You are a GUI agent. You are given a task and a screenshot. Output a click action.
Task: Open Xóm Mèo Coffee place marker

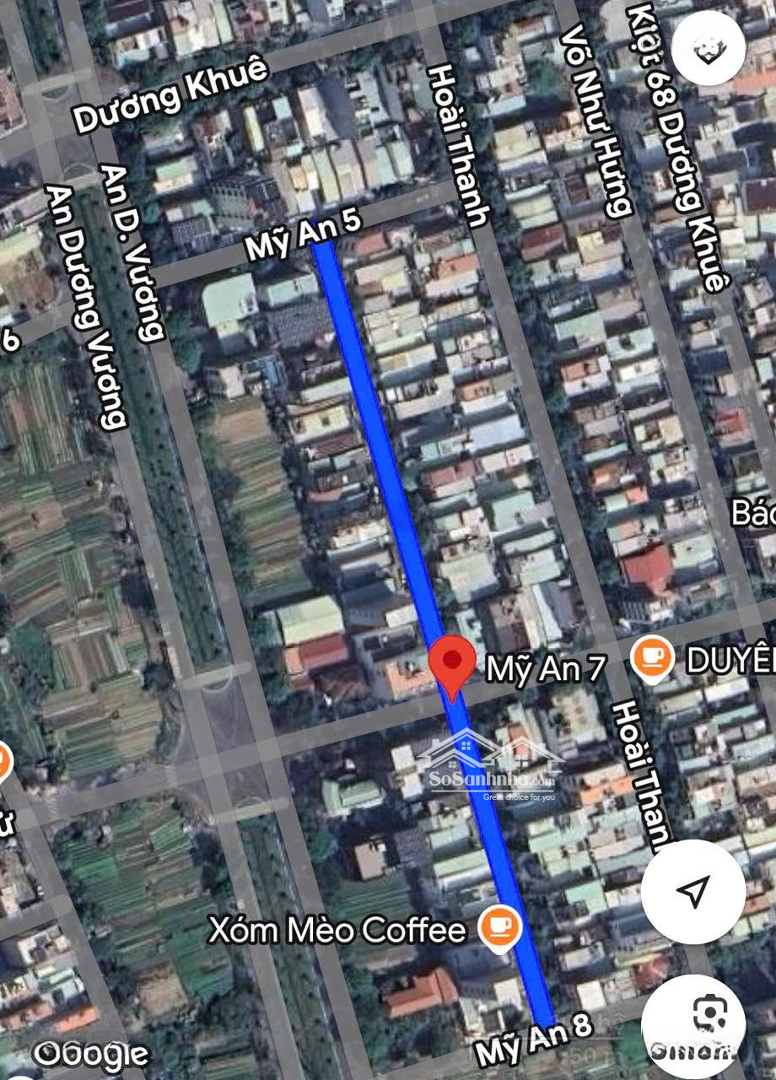(499, 929)
